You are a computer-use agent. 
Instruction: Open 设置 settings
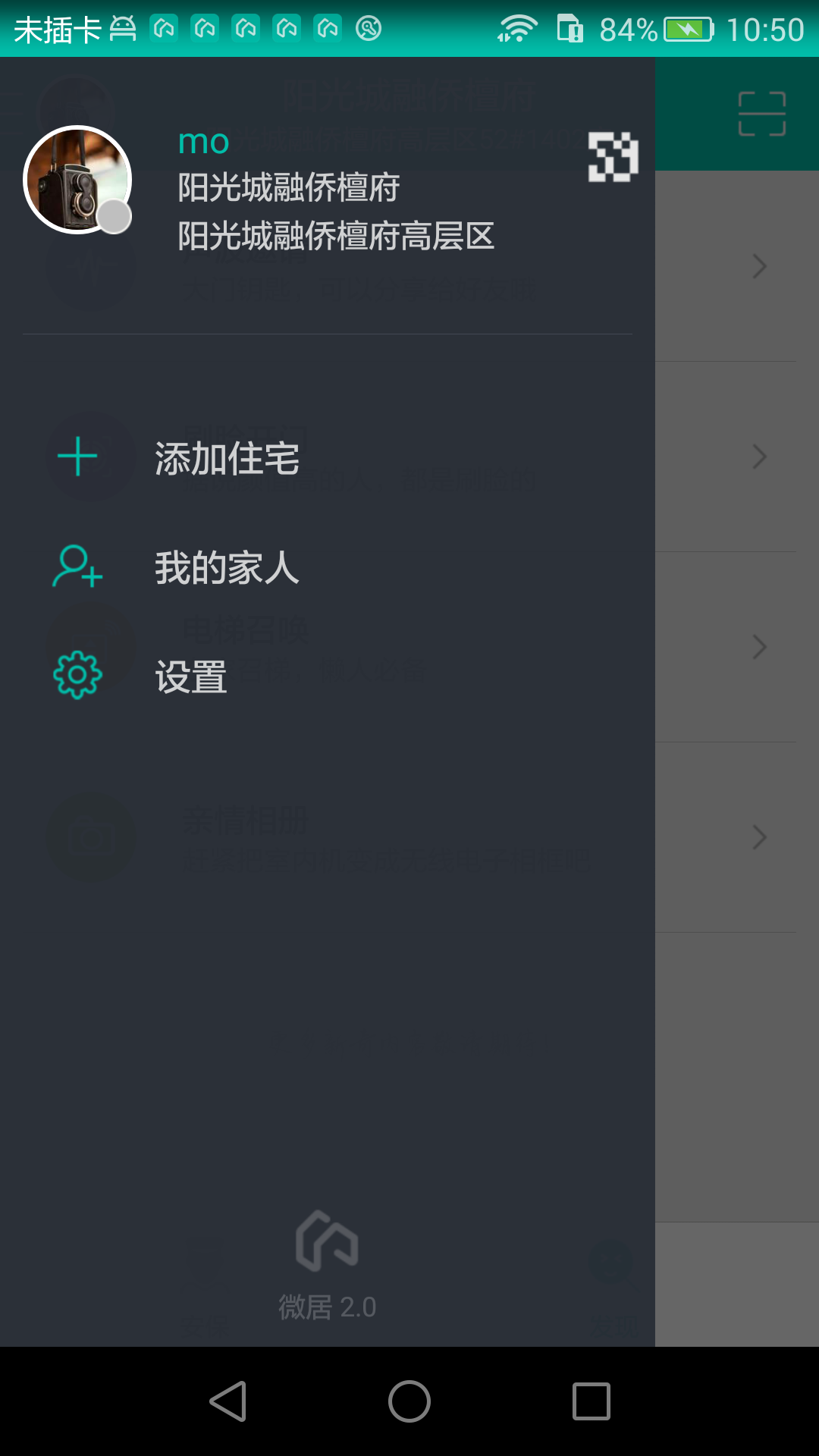click(x=190, y=676)
